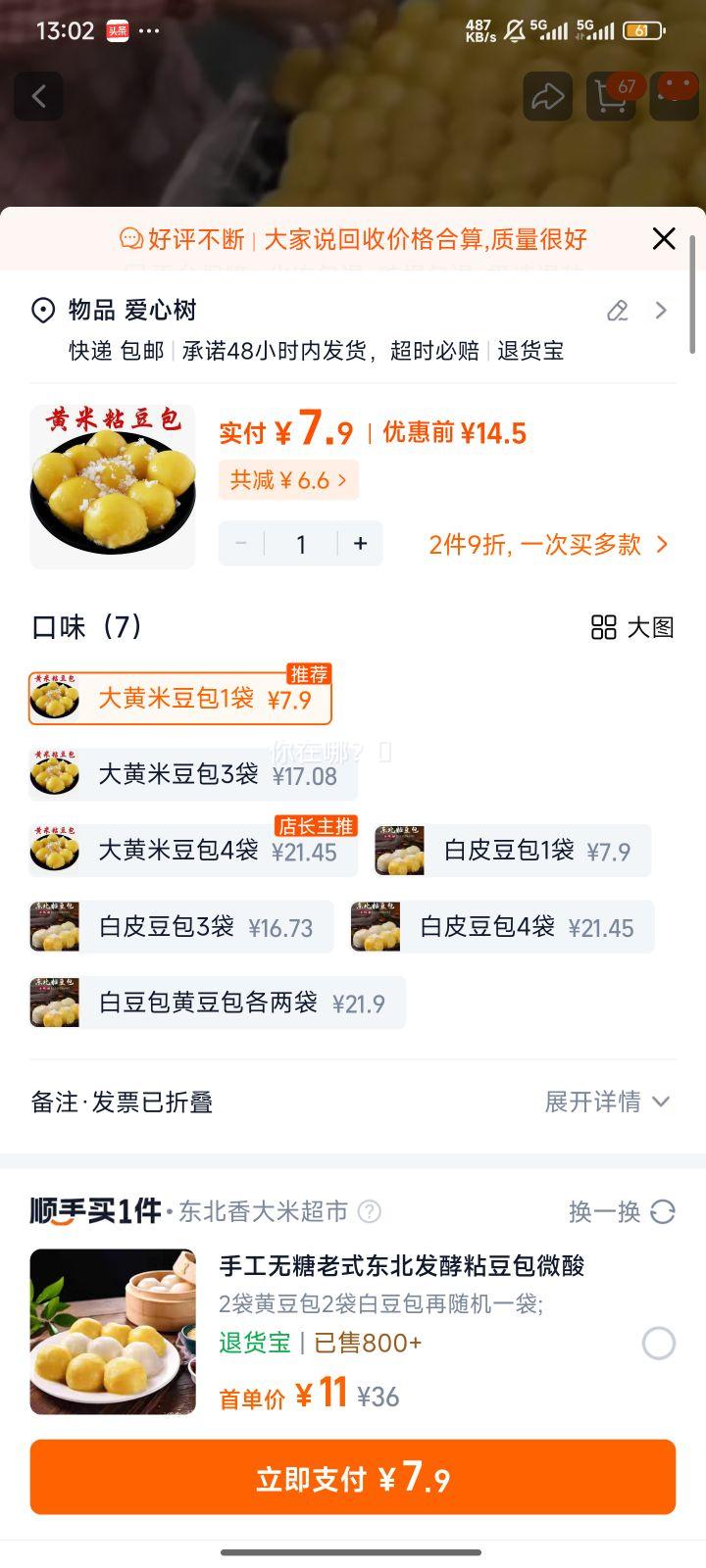Image resolution: width=706 pixels, height=1568 pixels.
Task: Go back with the top-left arrow
Action: pyautogui.click(x=39, y=96)
